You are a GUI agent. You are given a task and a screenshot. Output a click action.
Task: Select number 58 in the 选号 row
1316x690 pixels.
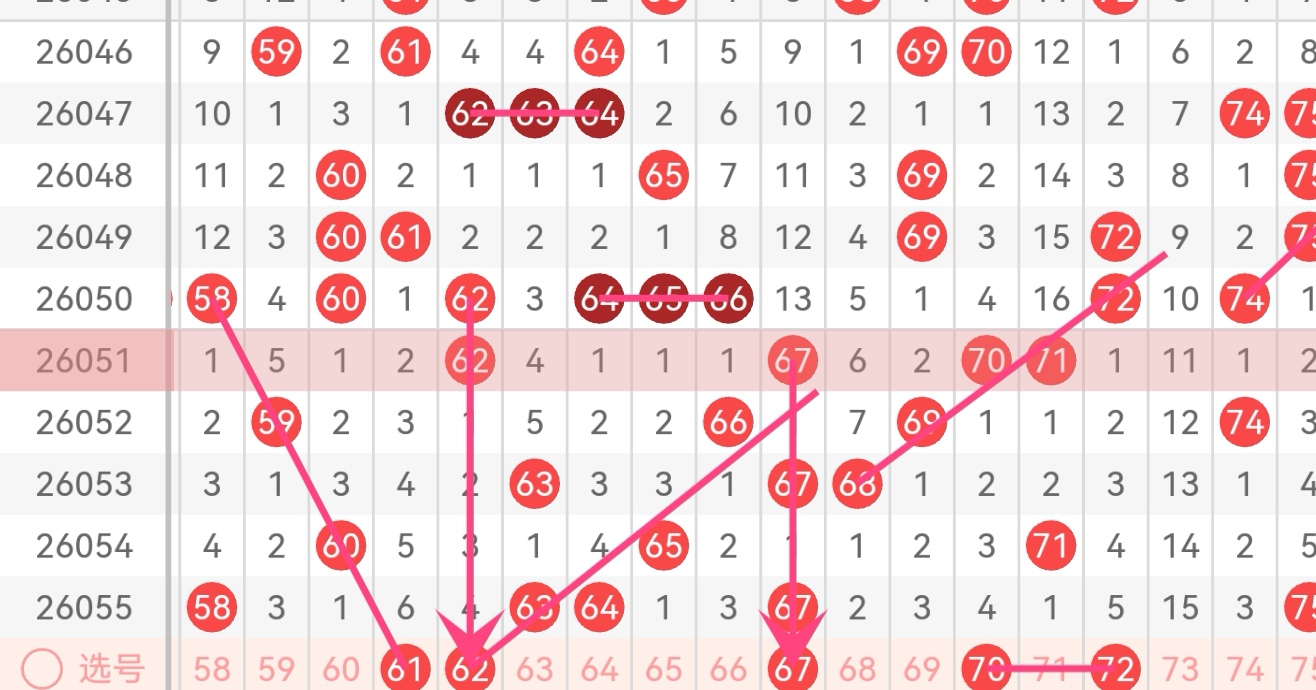[x=211, y=669]
